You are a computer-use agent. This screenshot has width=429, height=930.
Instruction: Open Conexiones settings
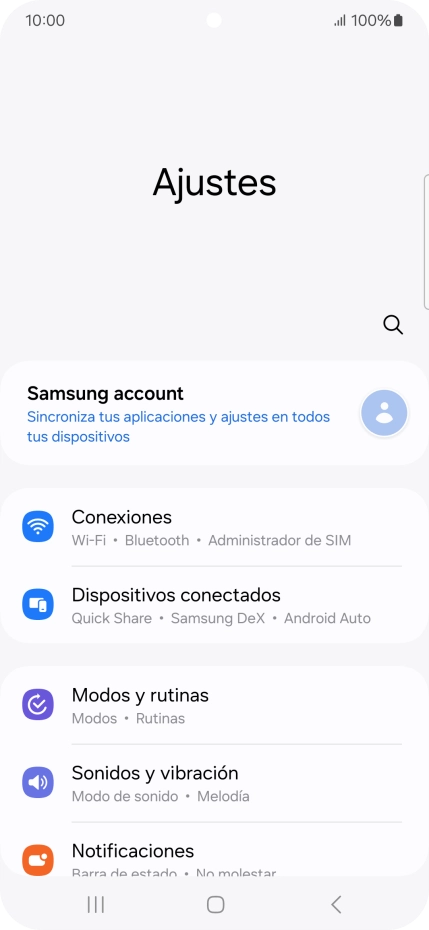tap(214, 527)
